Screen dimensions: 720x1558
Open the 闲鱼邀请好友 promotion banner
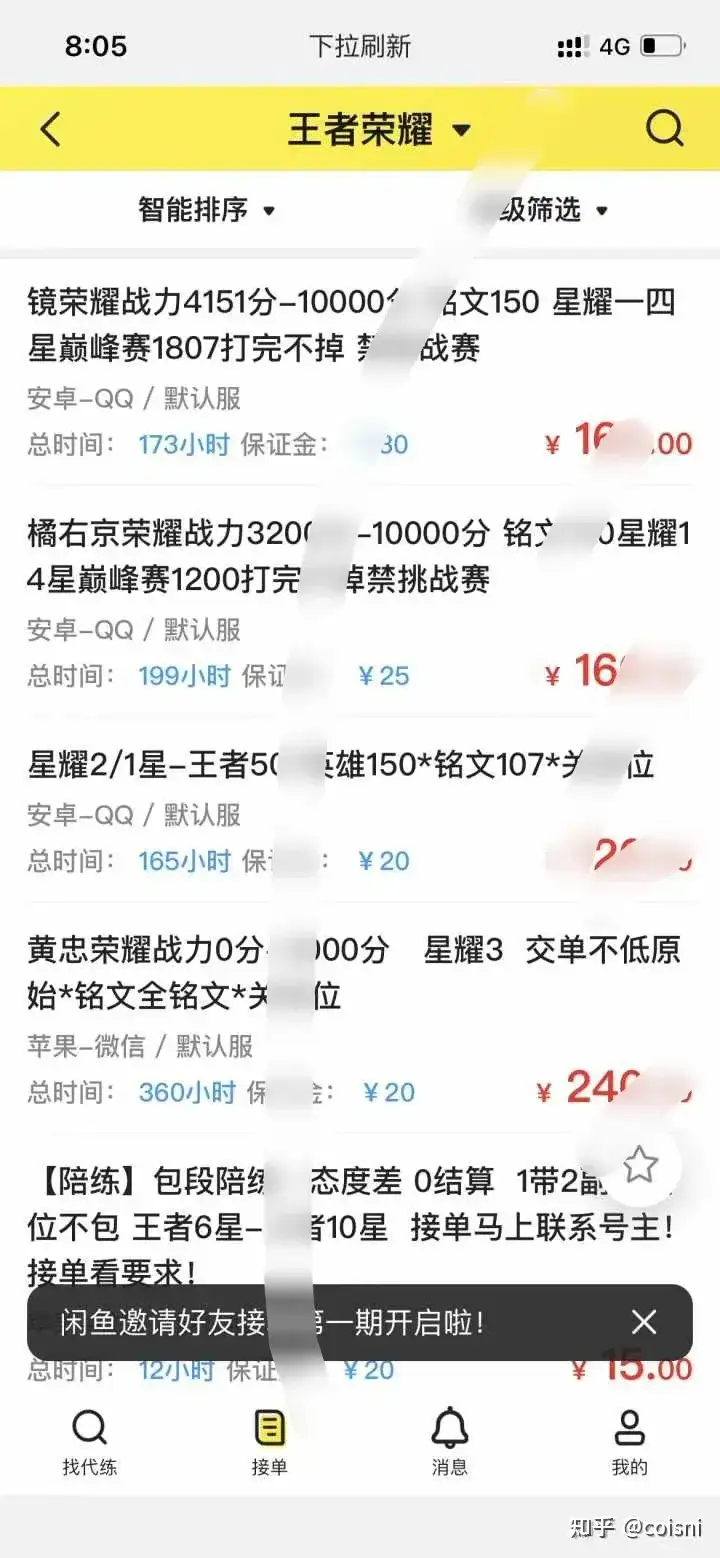(x=330, y=1322)
